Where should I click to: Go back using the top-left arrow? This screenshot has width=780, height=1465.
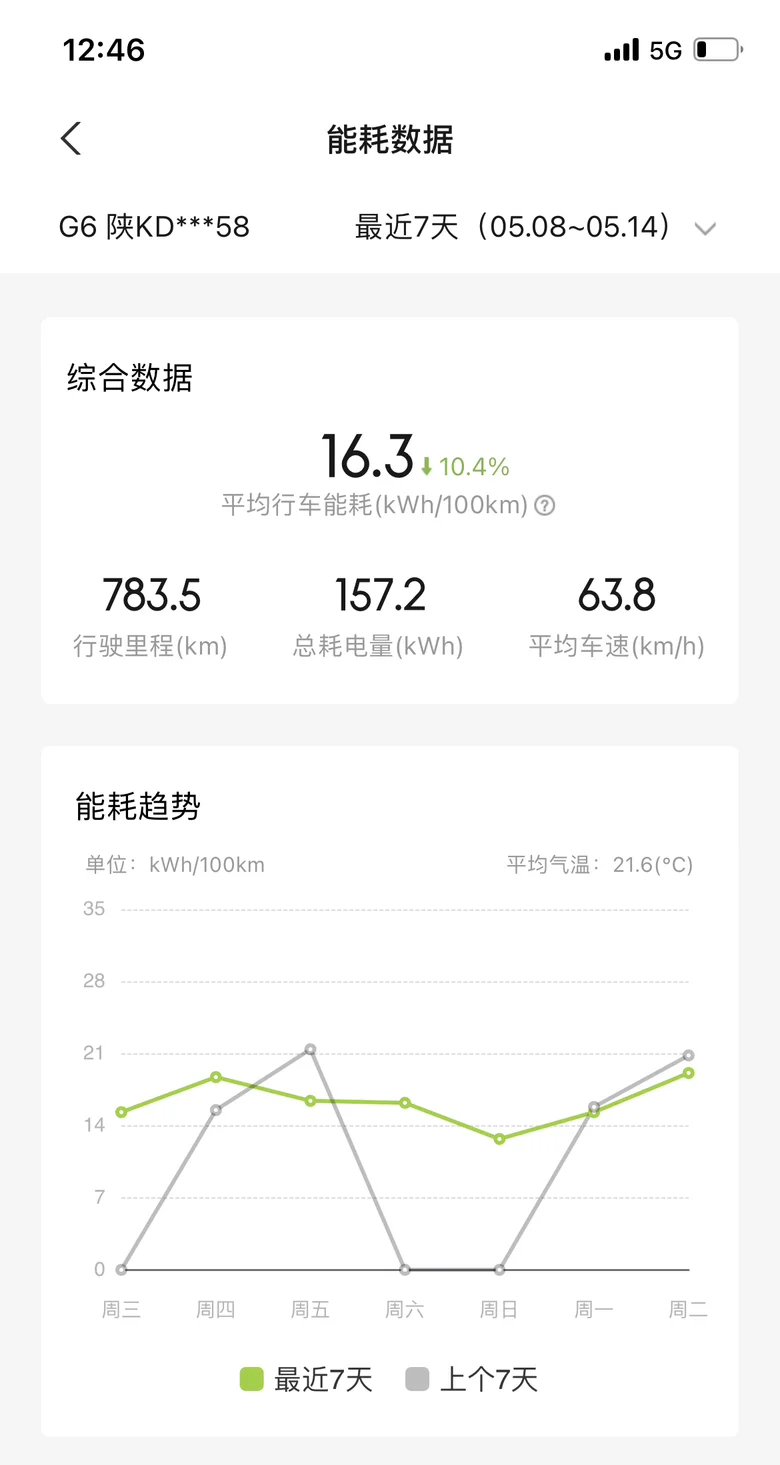70,139
